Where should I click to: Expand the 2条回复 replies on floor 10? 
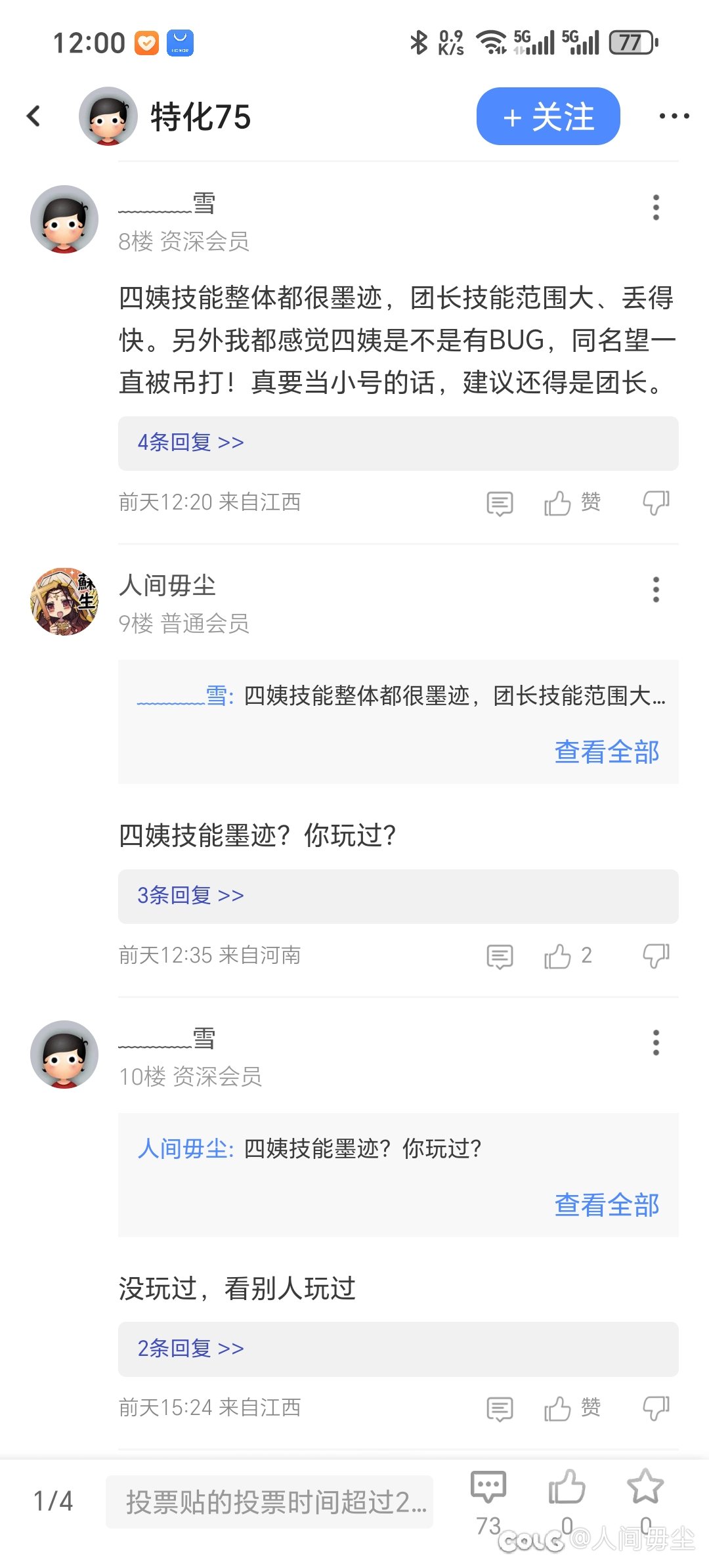[x=398, y=1349]
